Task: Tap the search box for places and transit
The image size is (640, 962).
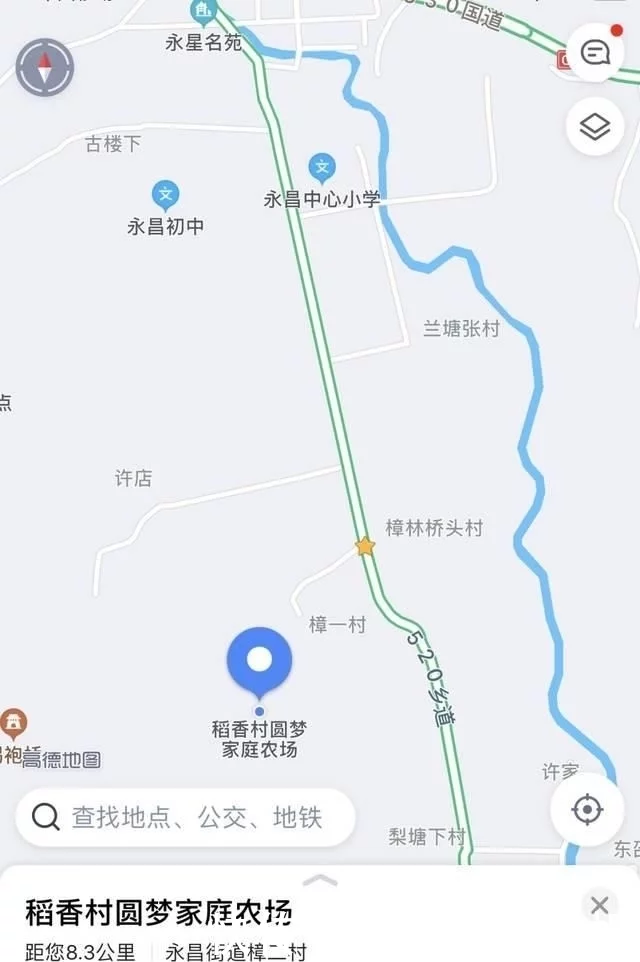Action: point(185,817)
